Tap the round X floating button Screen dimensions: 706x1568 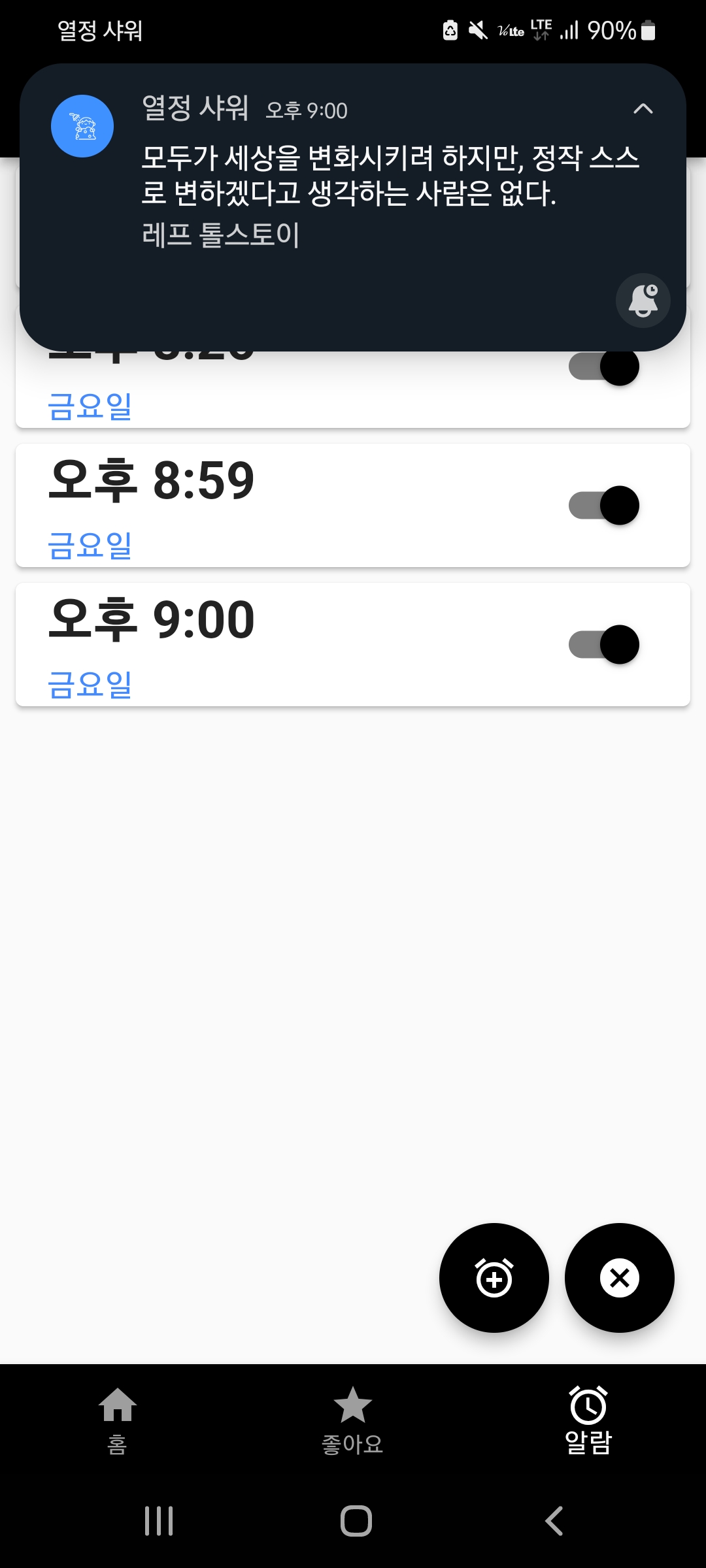tap(620, 1277)
